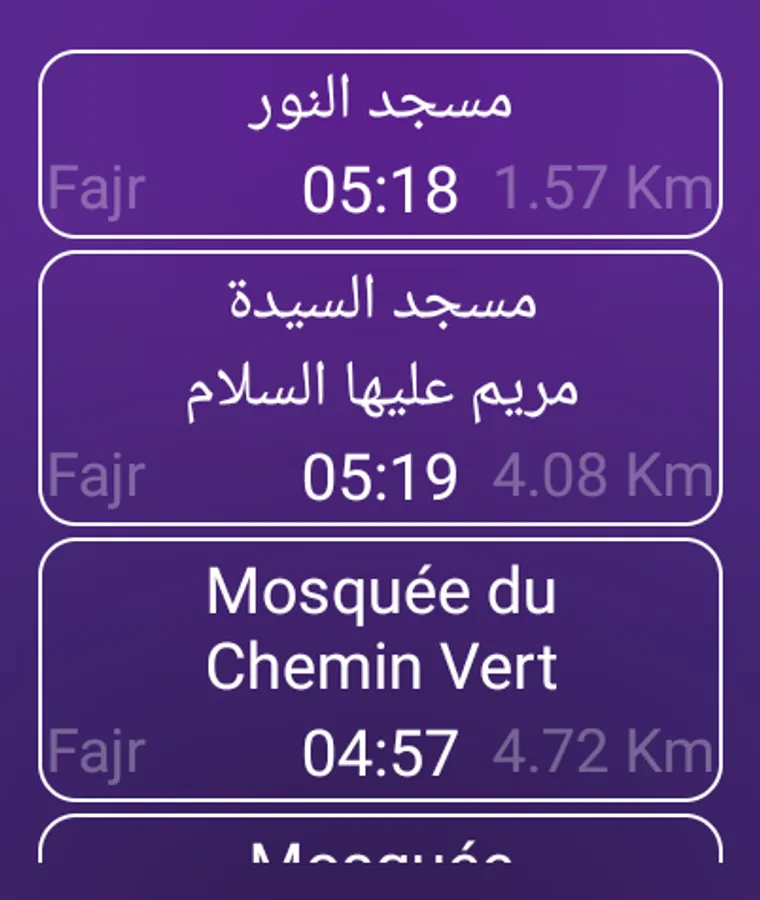760x900 pixels.
Task: Open Mosquée du Chemin Vert card
Action: (380, 669)
